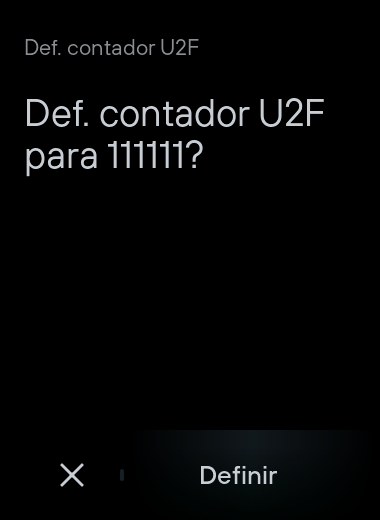This screenshot has width=380, height=520.
Task: Cancel using the X button
Action: click(72, 475)
